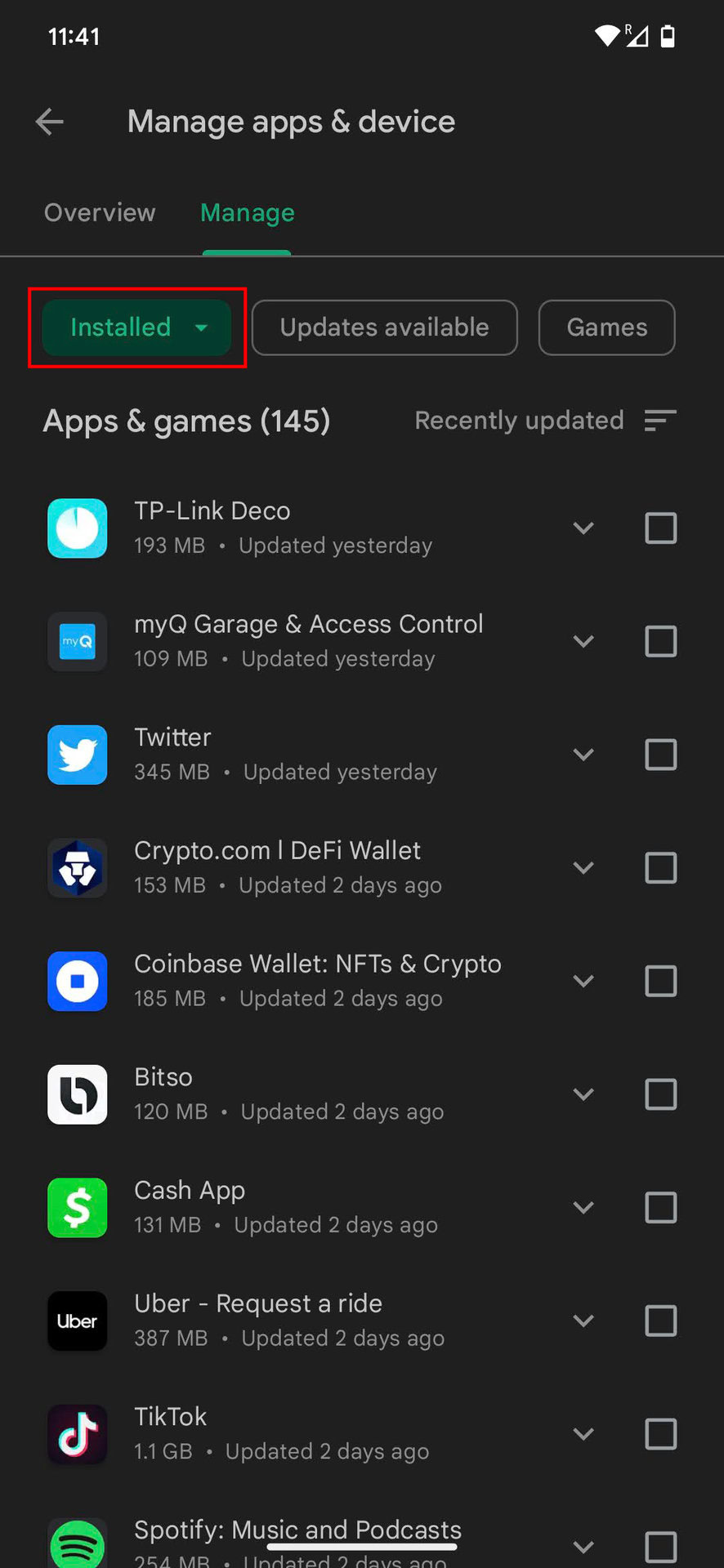Switch to the Overview tab
Image resolution: width=724 pixels, height=1568 pixels.
100,213
